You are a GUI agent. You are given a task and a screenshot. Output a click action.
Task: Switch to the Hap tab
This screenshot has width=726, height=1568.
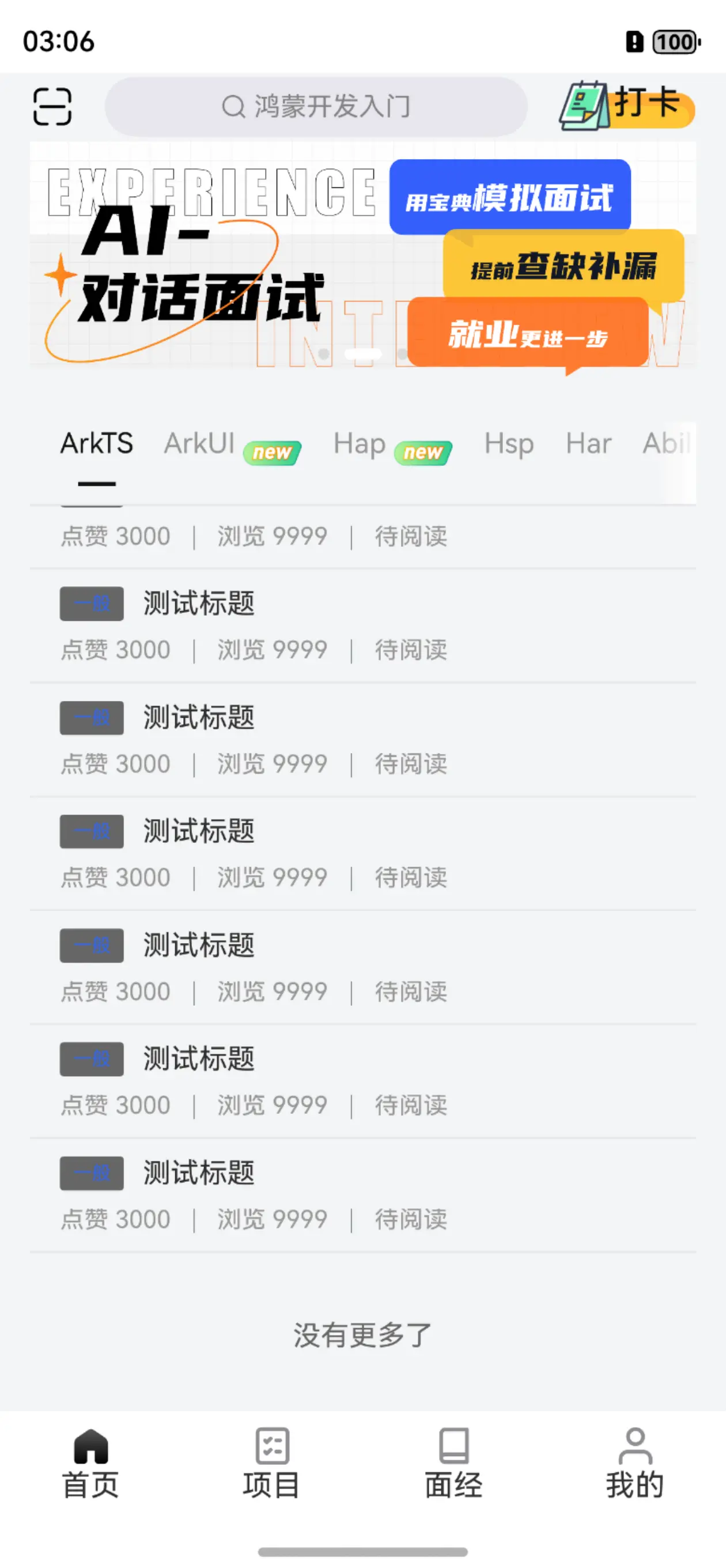point(360,444)
